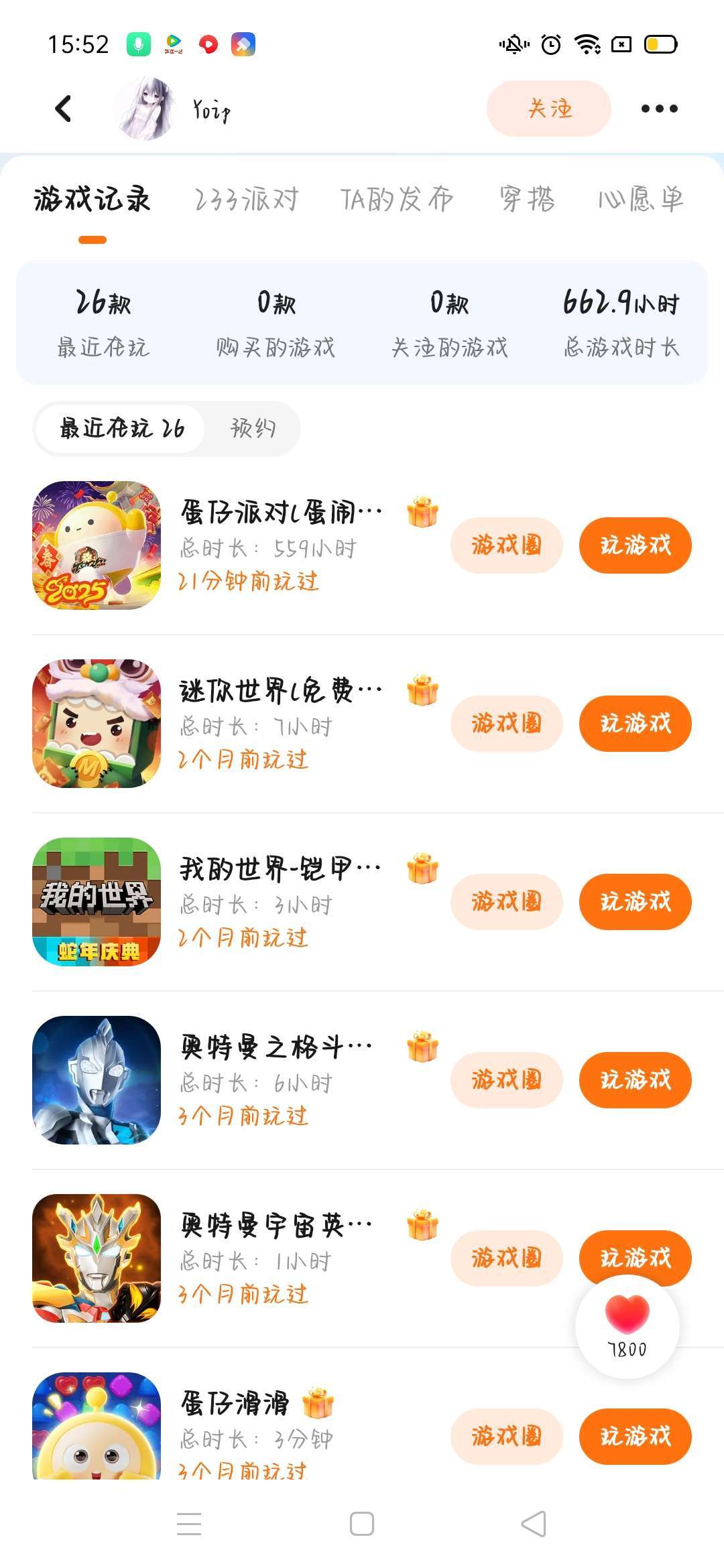Go to the system home screen

click(x=362, y=1524)
